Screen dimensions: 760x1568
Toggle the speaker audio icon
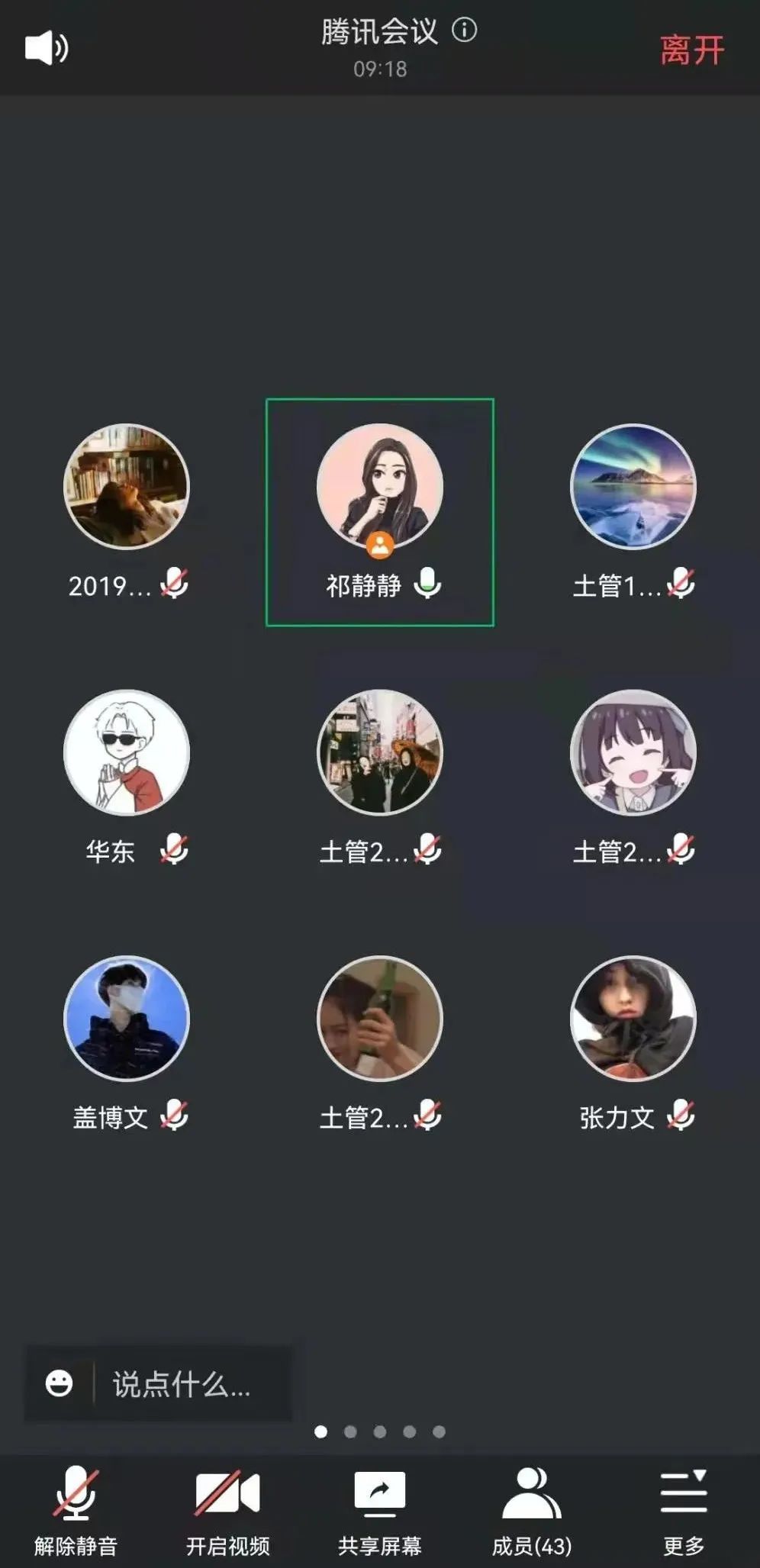(47, 48)
